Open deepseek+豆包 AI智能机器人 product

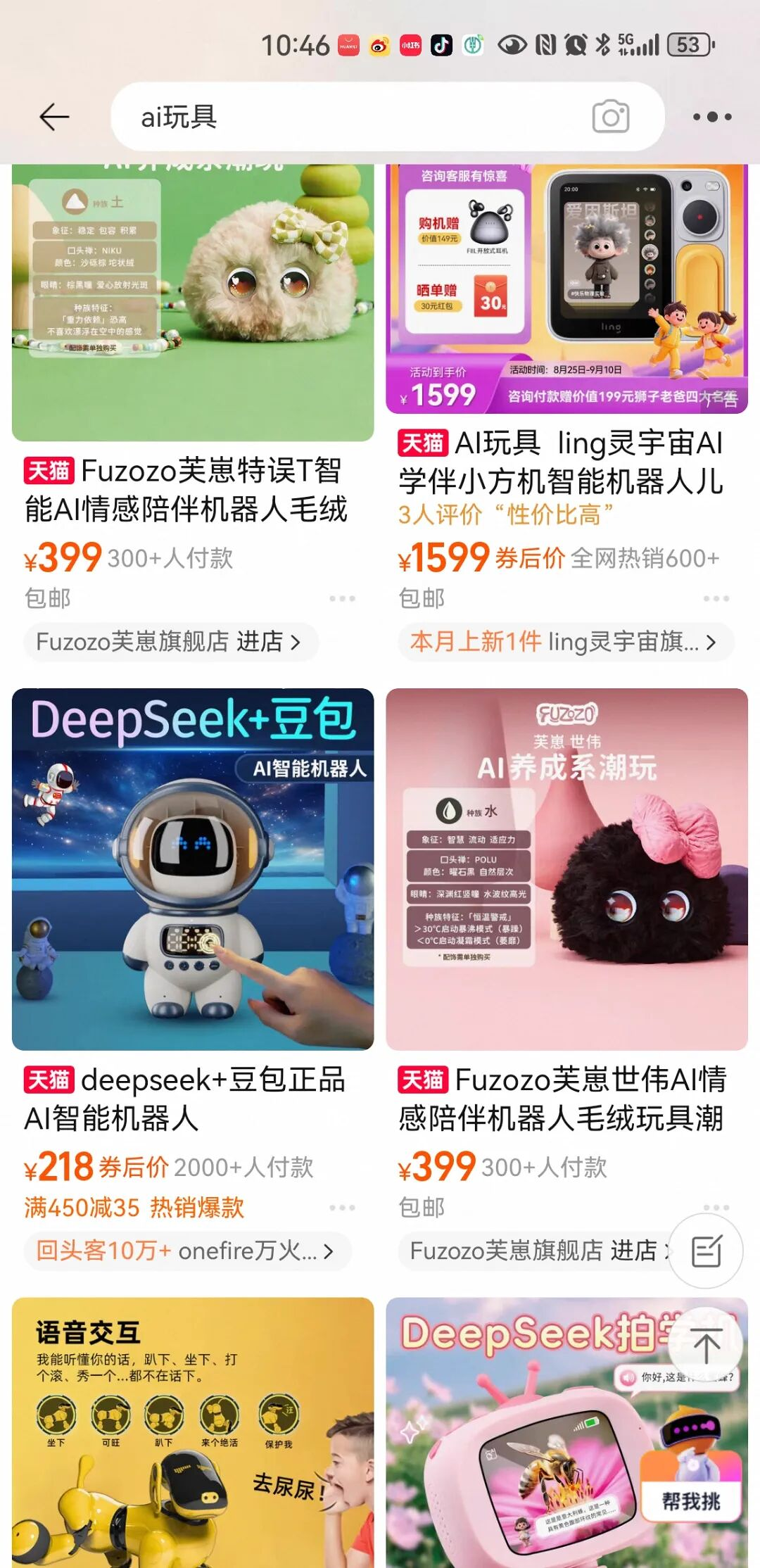click(x=193, y=869)
